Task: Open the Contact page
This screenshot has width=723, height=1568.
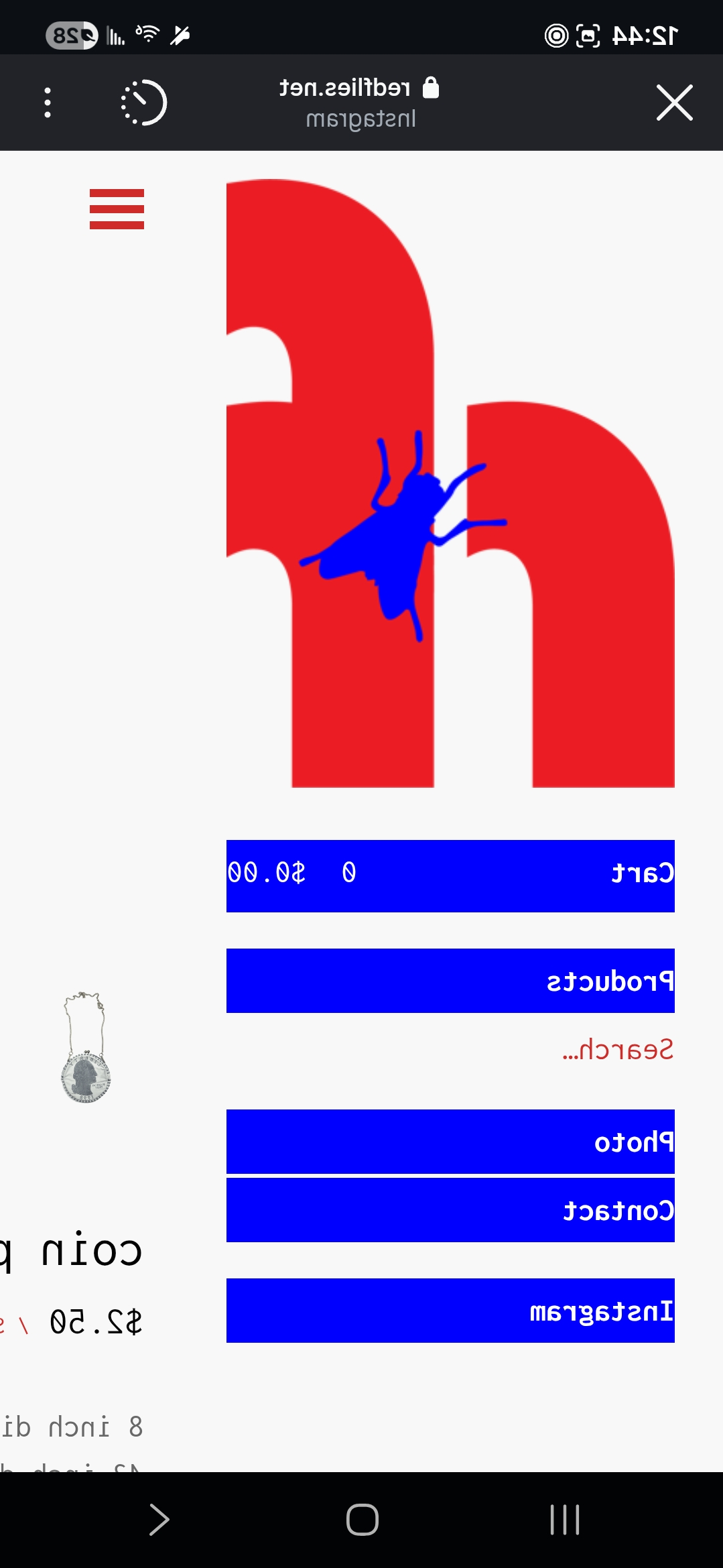Action: 450,1210
